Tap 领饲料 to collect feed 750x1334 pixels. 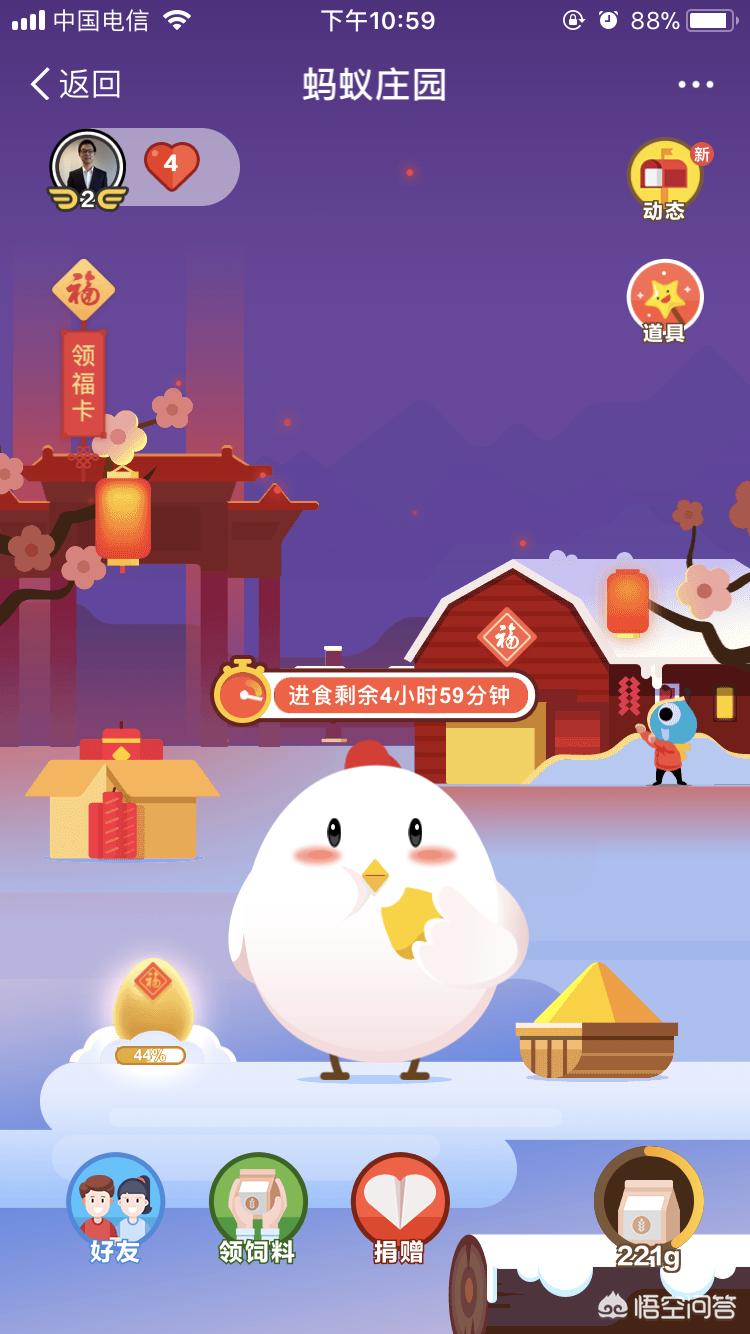click(x=258, y=1208)
